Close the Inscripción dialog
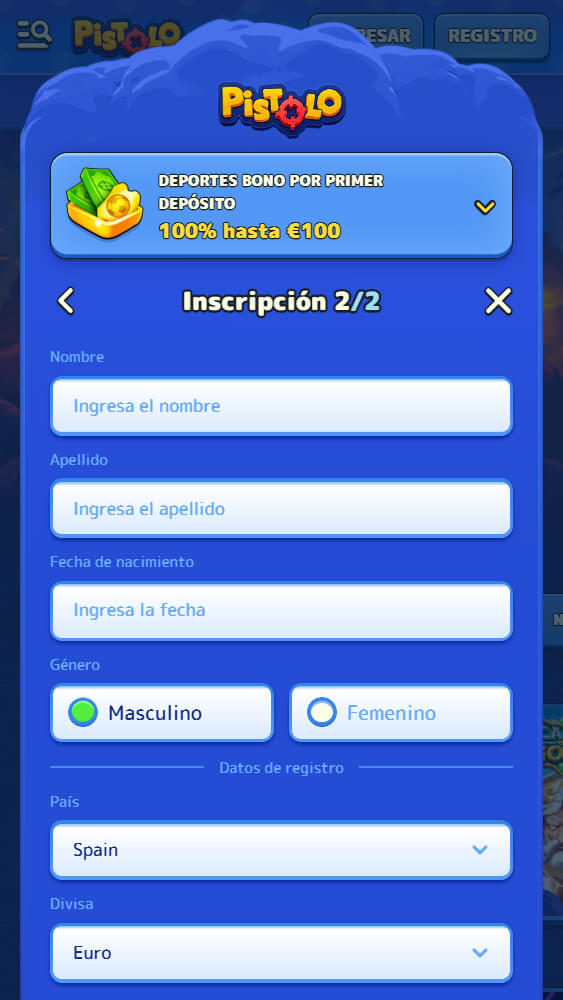 pos(498,301)
